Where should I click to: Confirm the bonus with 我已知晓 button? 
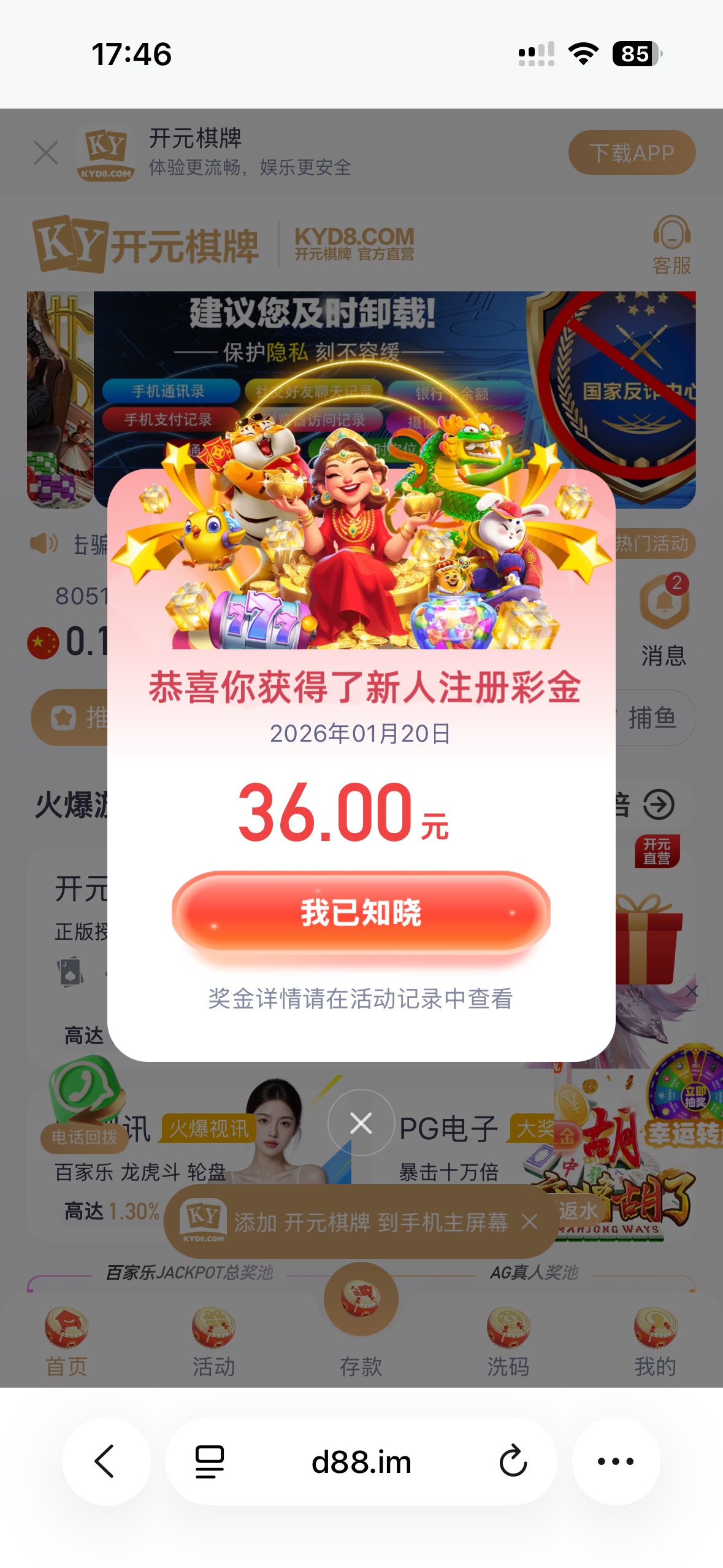[x=361, y=912]
